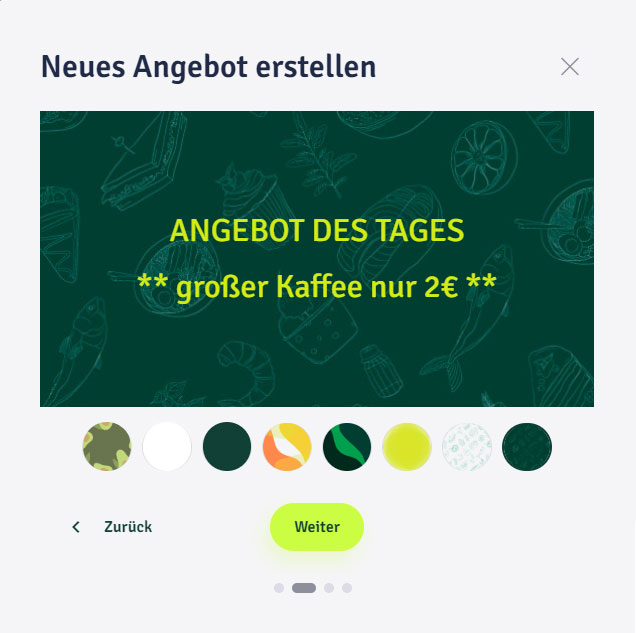The width and height of the screenshot is (636, 633).
Task: Choose the green leaf wave swatch
Action: [x=347, y=447]
